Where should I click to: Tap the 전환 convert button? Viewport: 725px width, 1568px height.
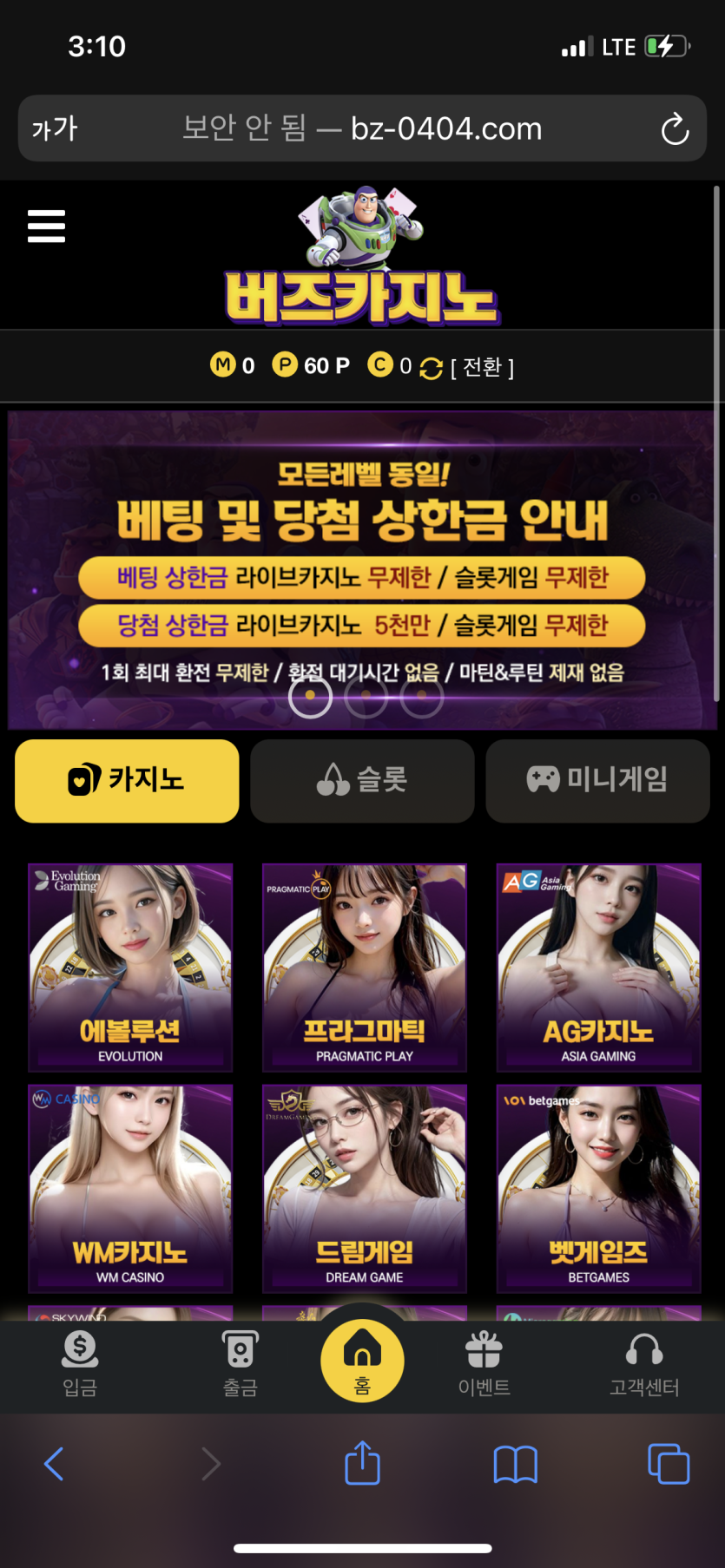tap(482, 367)
